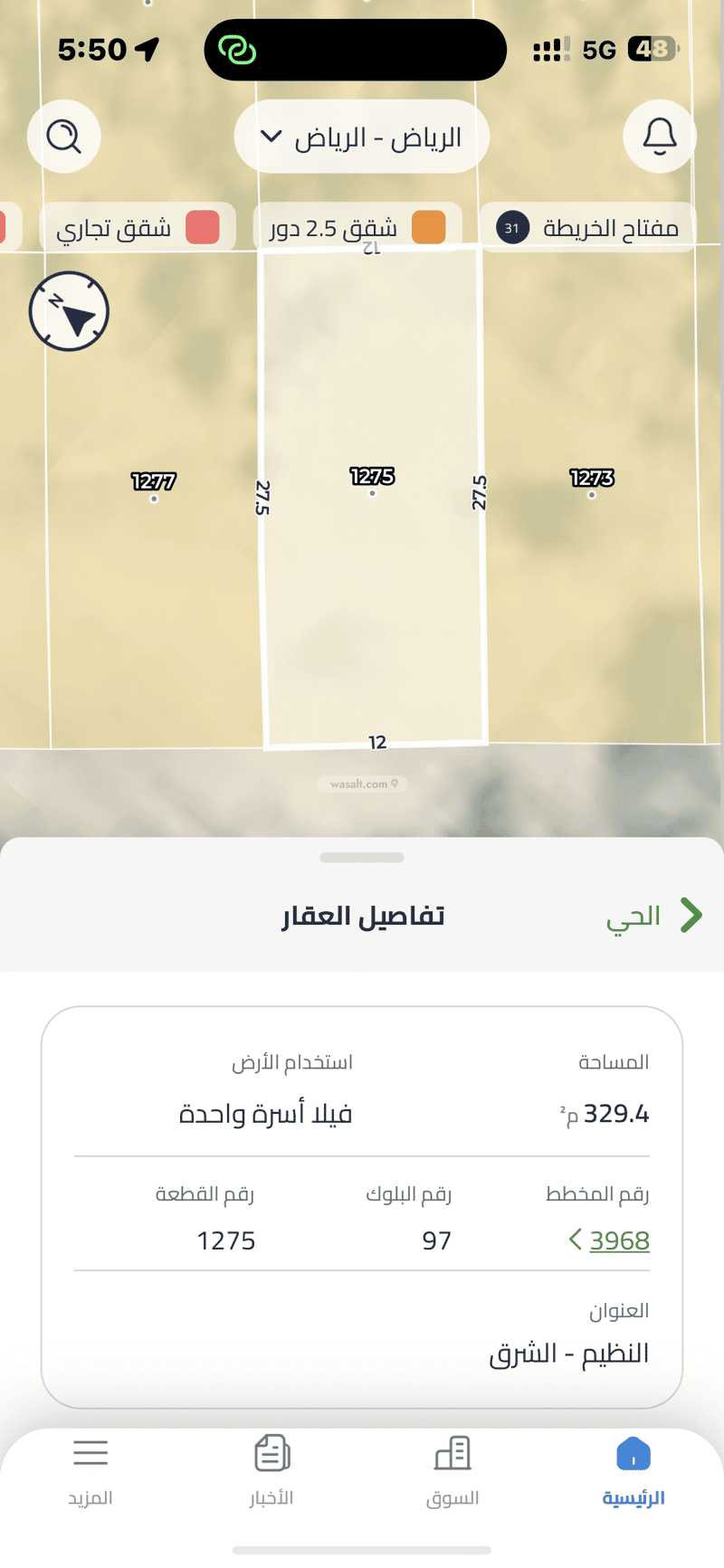Open the مفتاح الخريطة map legend chip

click(x=587, y=227)
